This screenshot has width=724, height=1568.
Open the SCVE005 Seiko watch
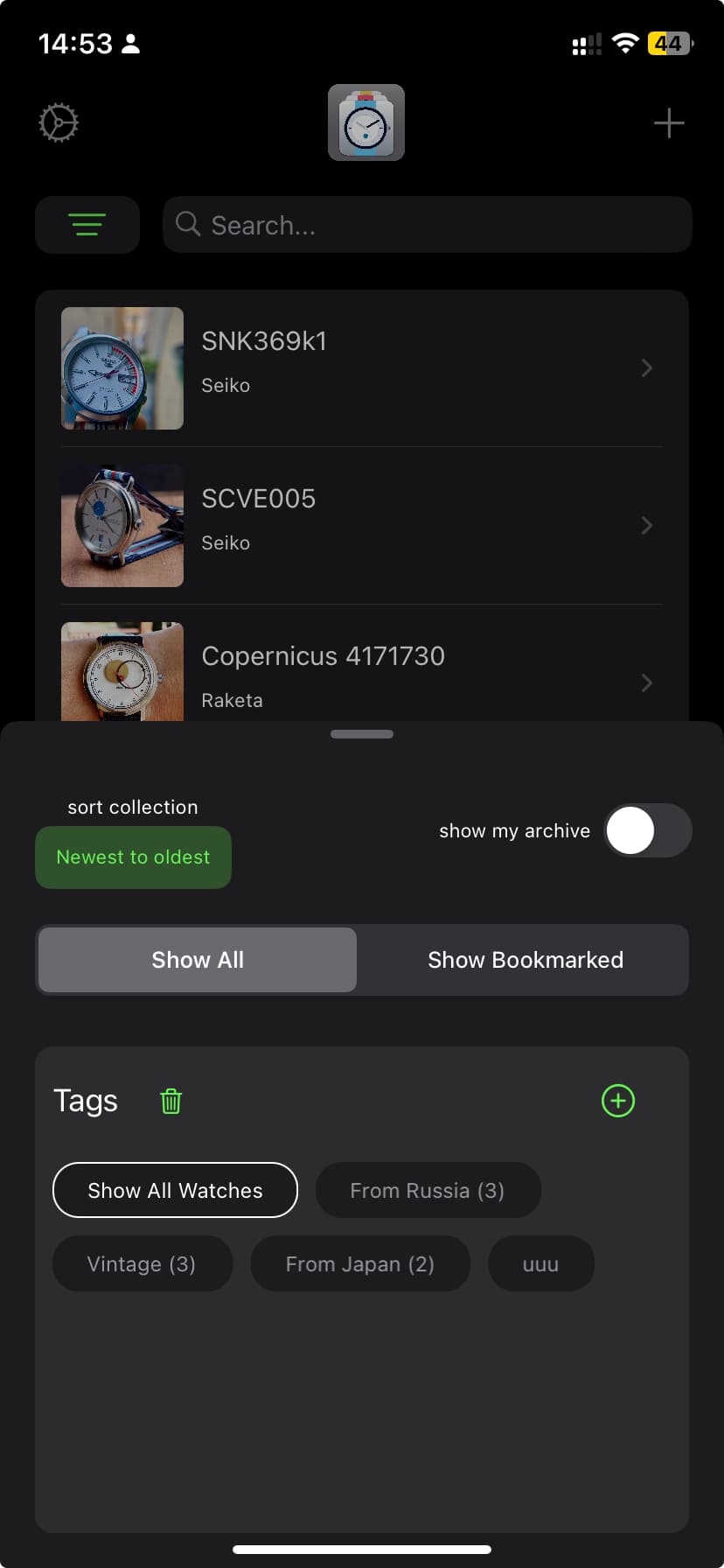[361, 525]
